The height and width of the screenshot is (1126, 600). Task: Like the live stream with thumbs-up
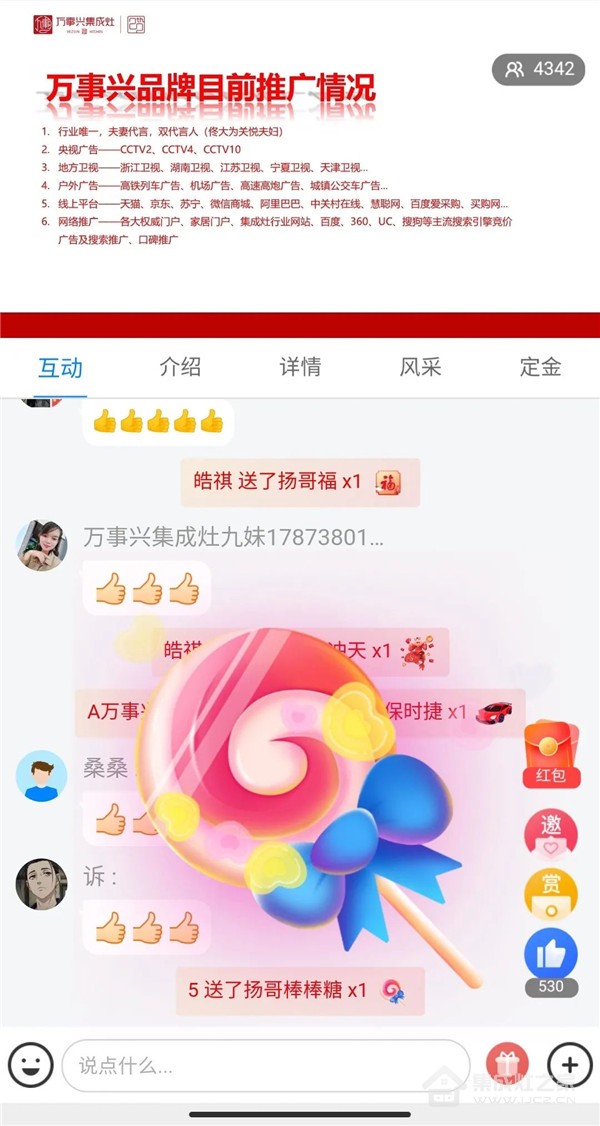point(551,954)
